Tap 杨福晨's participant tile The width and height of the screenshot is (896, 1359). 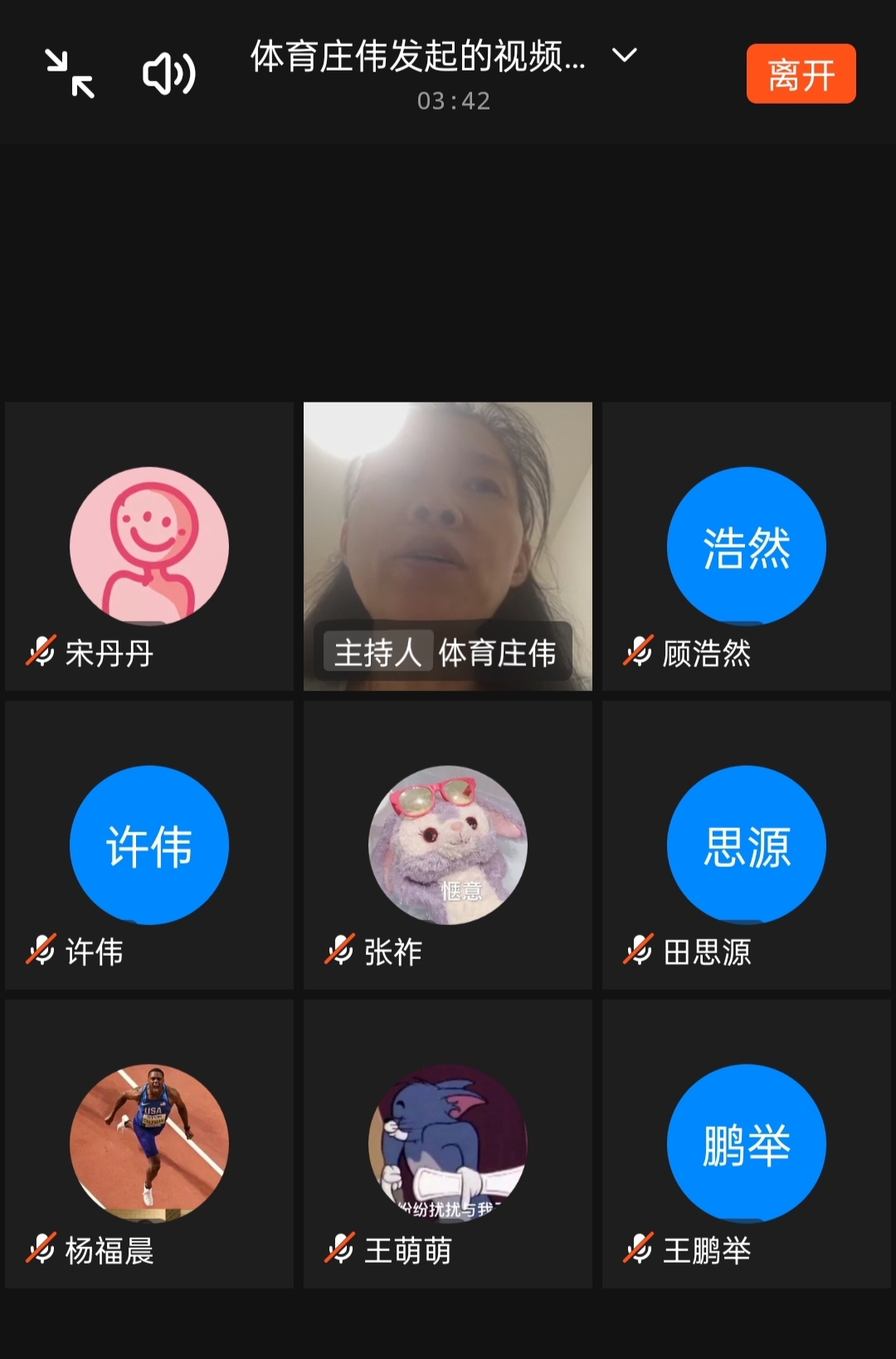point(149,1143)
